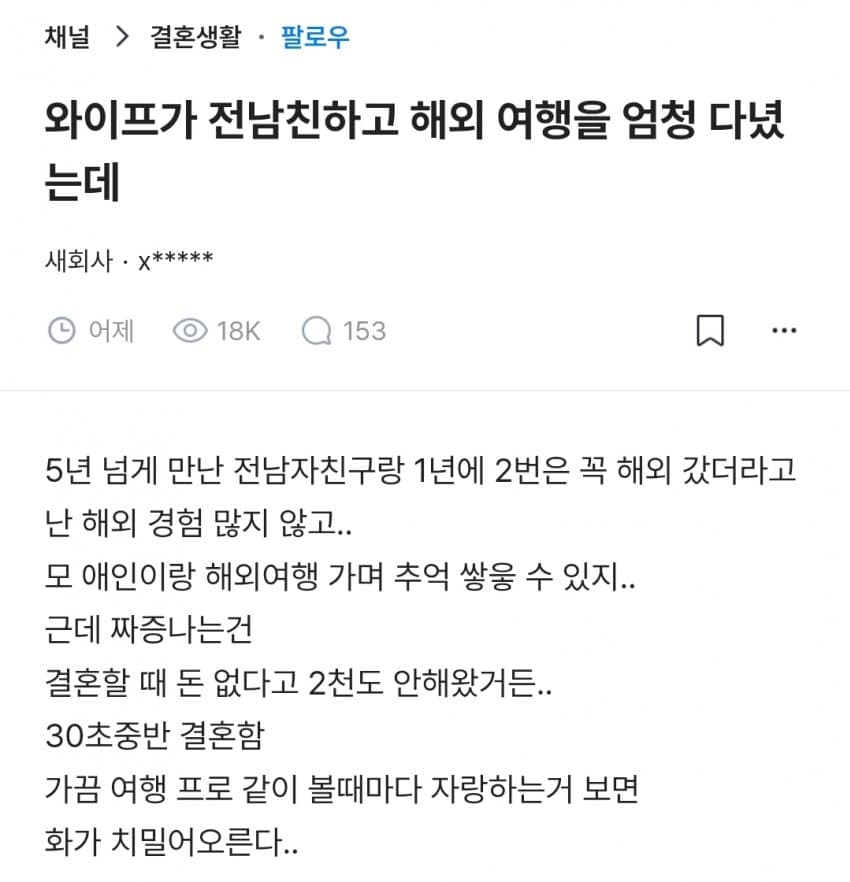Viewport: 850px width, 882px height.
Task: Follow the channel via 팔로우
Action: pyautogui.click(x=315, y=37)
